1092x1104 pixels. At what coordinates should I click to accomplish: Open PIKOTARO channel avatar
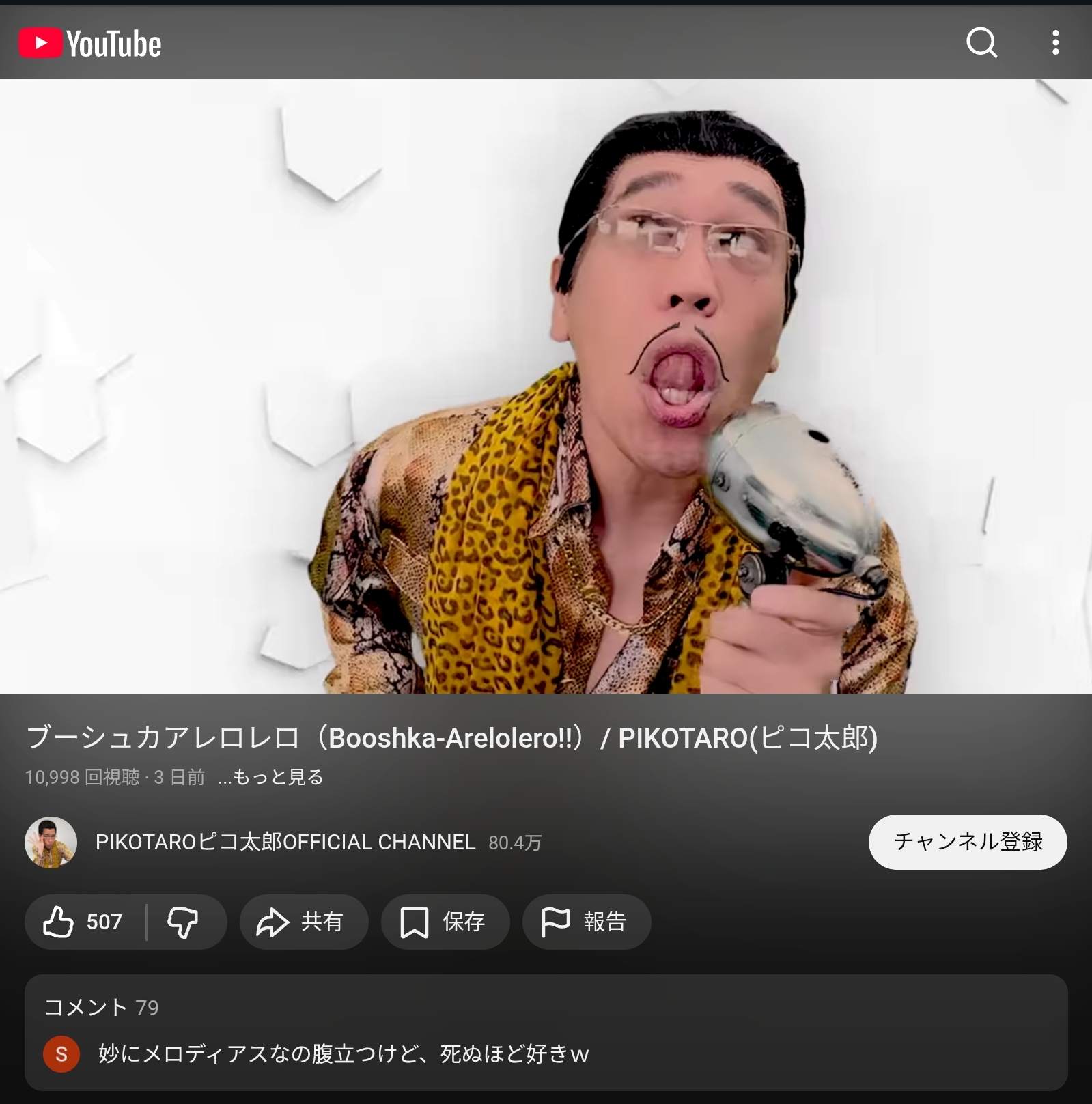click(x=51, y=842)
